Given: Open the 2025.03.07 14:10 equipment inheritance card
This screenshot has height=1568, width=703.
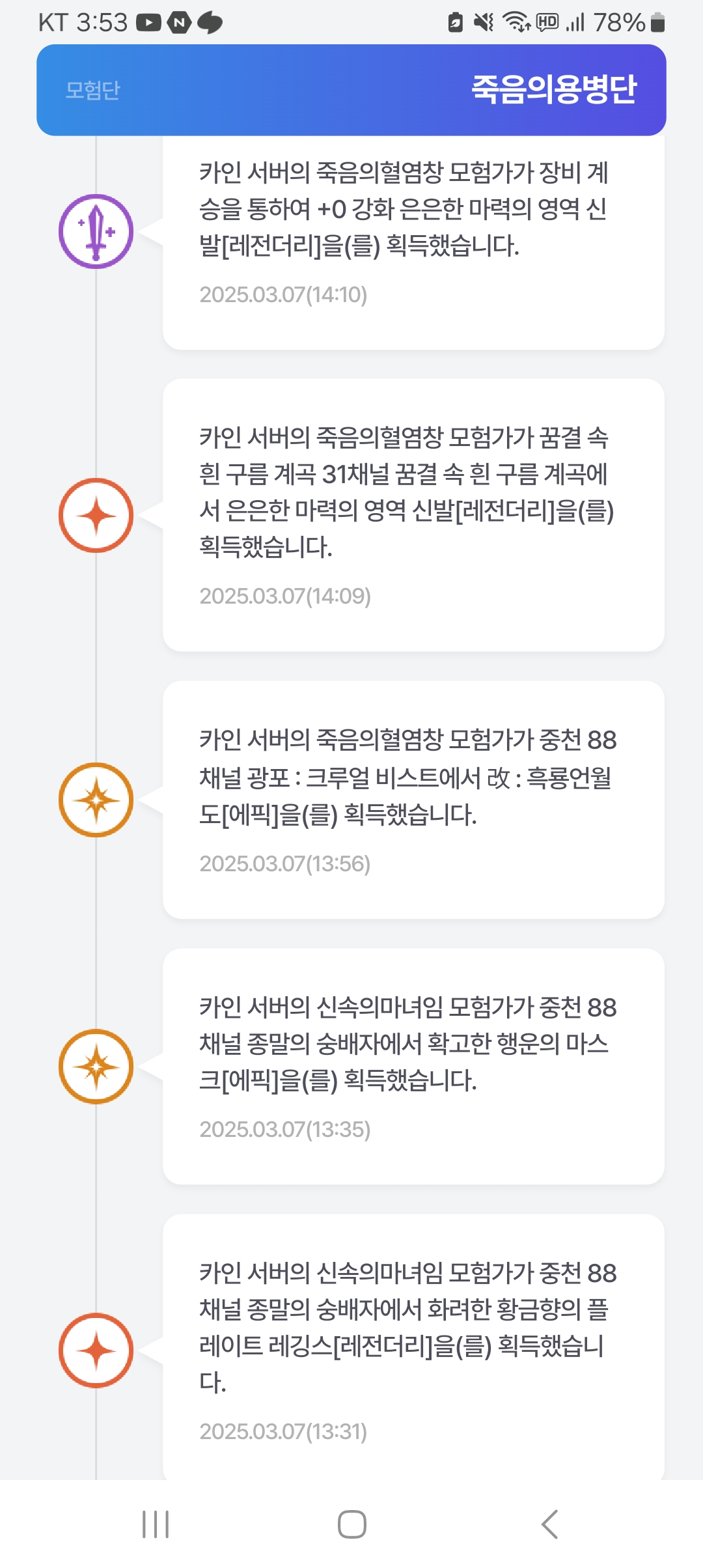Looking at the screenshot, I should (x=413, y=241).
